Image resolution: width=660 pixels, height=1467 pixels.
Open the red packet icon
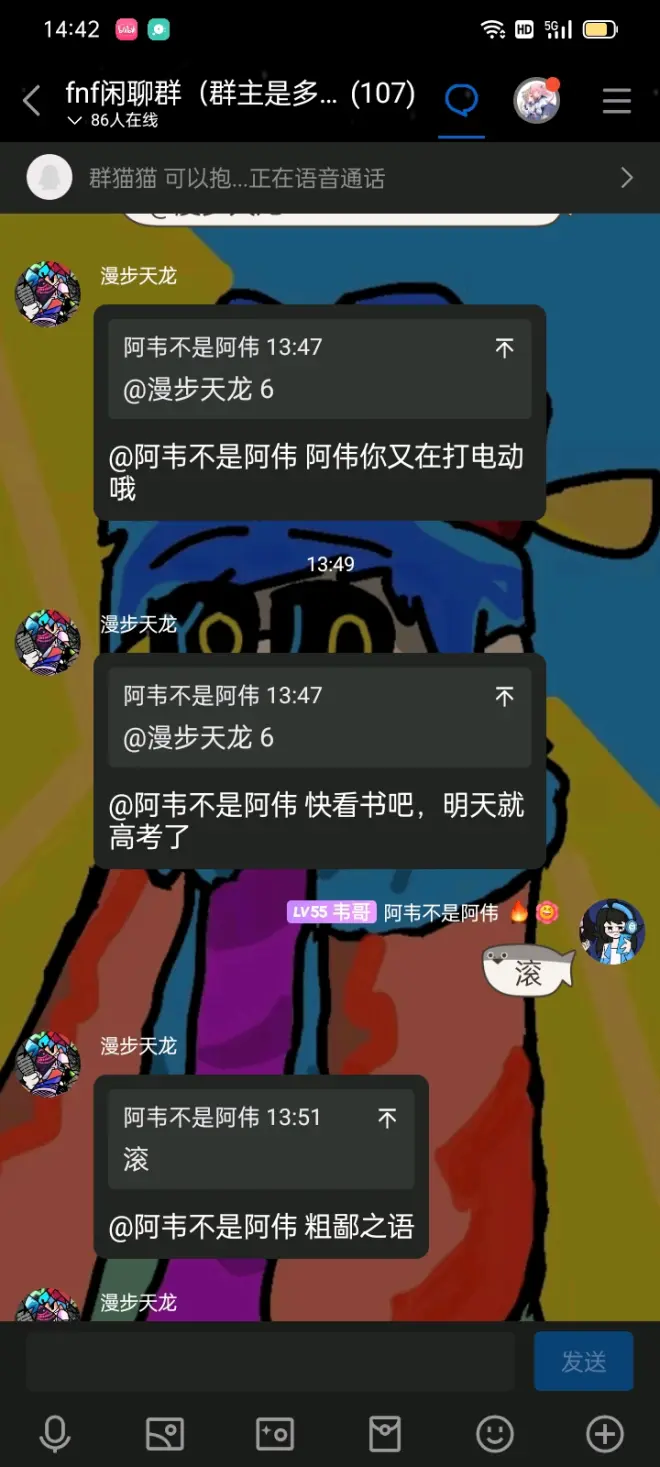tap(385, 1434)
